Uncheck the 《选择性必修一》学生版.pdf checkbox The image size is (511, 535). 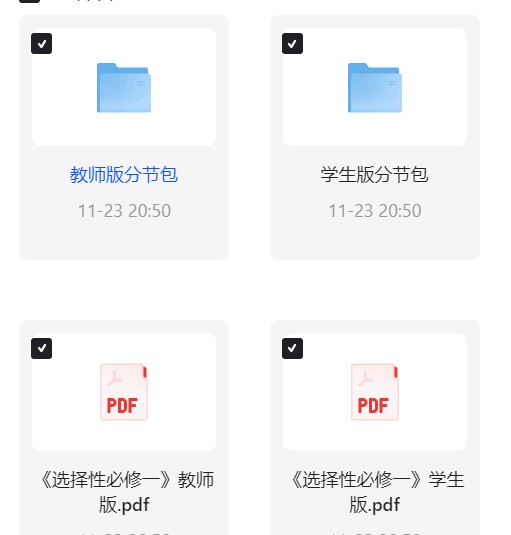click(292, 348)
